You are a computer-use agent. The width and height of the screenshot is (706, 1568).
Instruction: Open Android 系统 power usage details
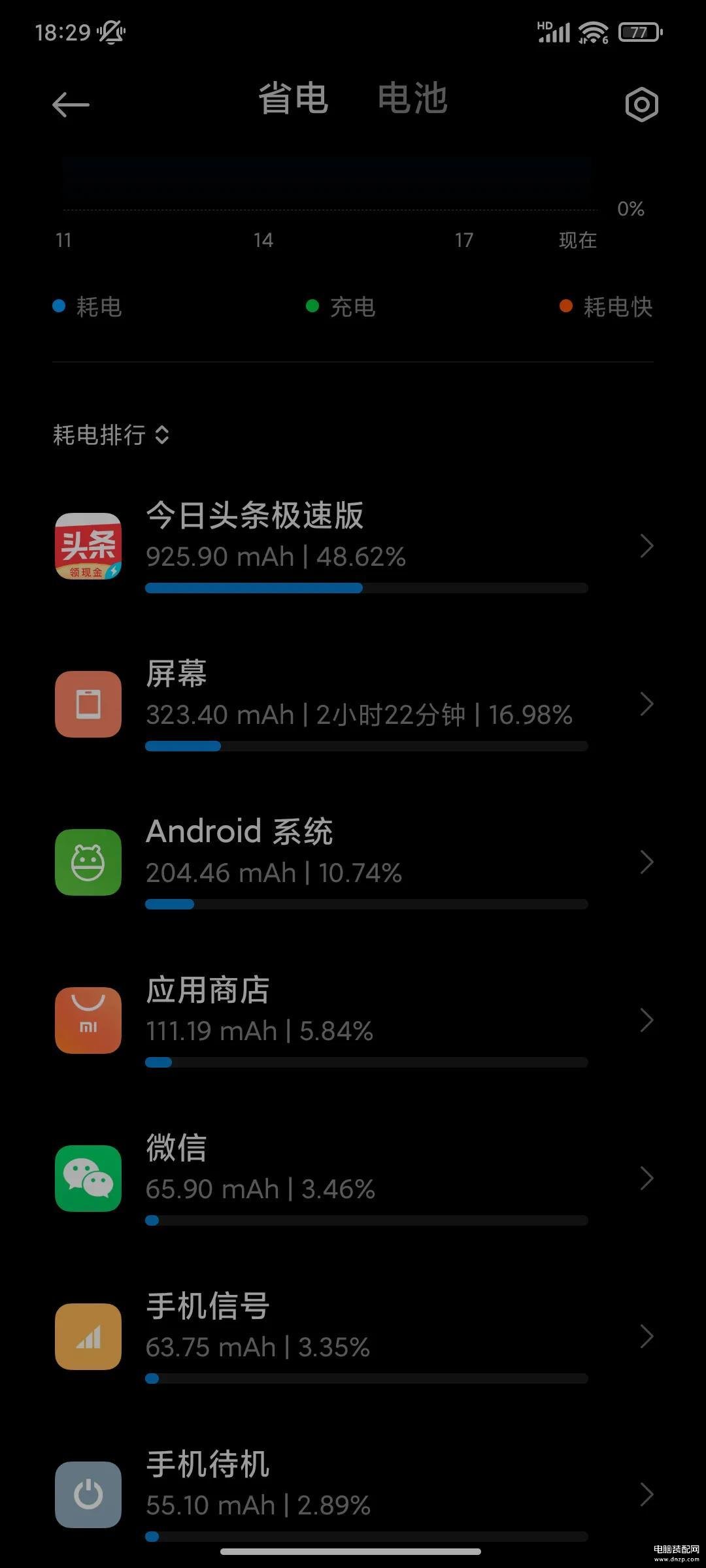coord(353,862)
